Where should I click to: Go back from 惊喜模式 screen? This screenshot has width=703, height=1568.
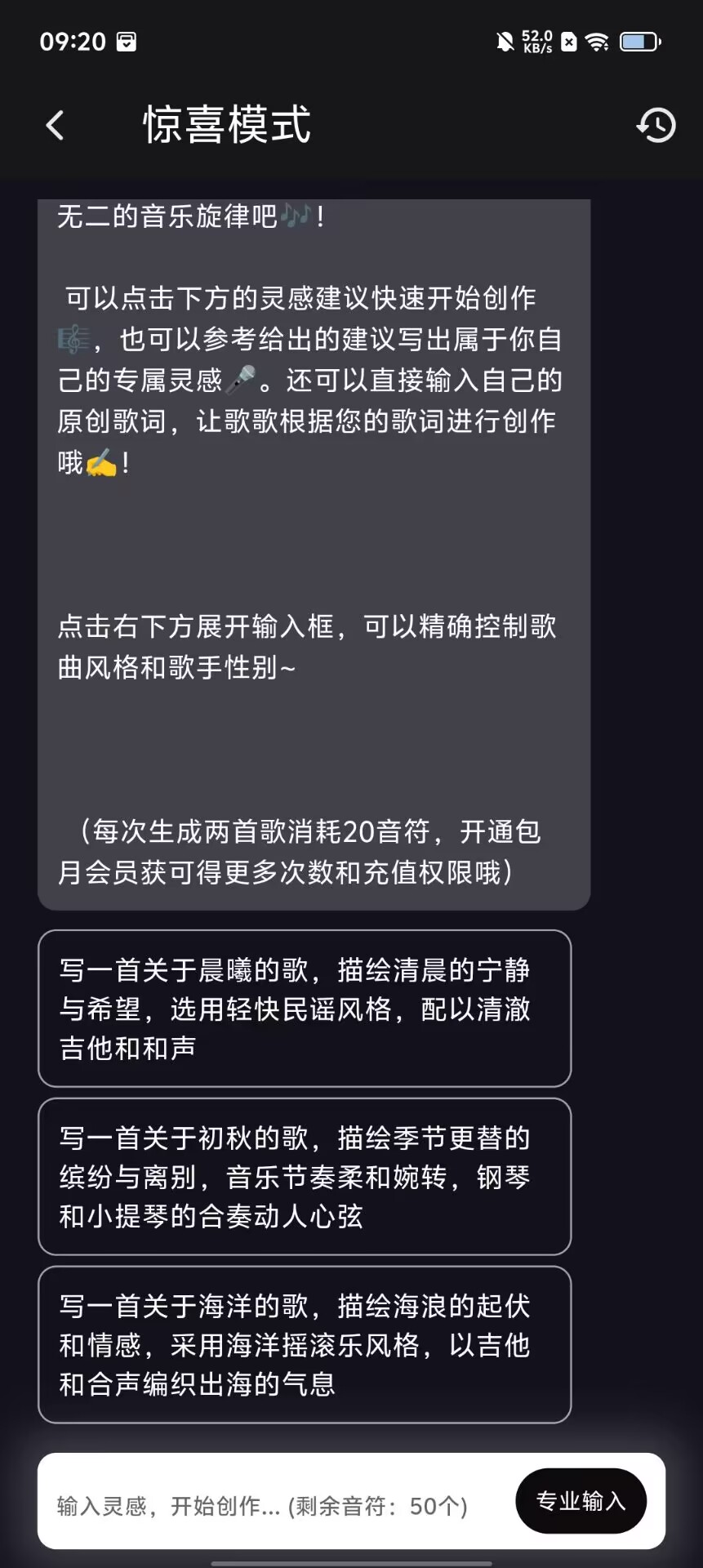click(x=55, y=125)
